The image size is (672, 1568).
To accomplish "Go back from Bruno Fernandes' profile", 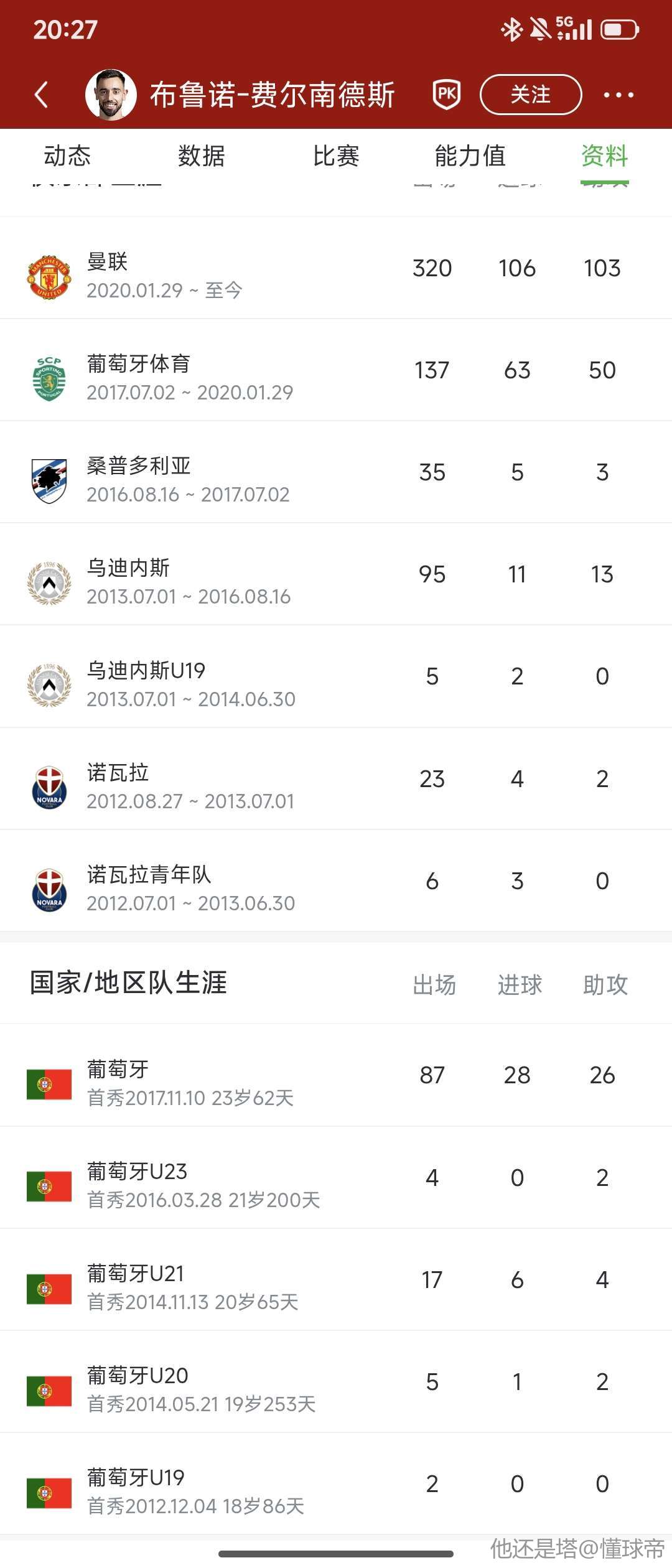I will (42, 95).
